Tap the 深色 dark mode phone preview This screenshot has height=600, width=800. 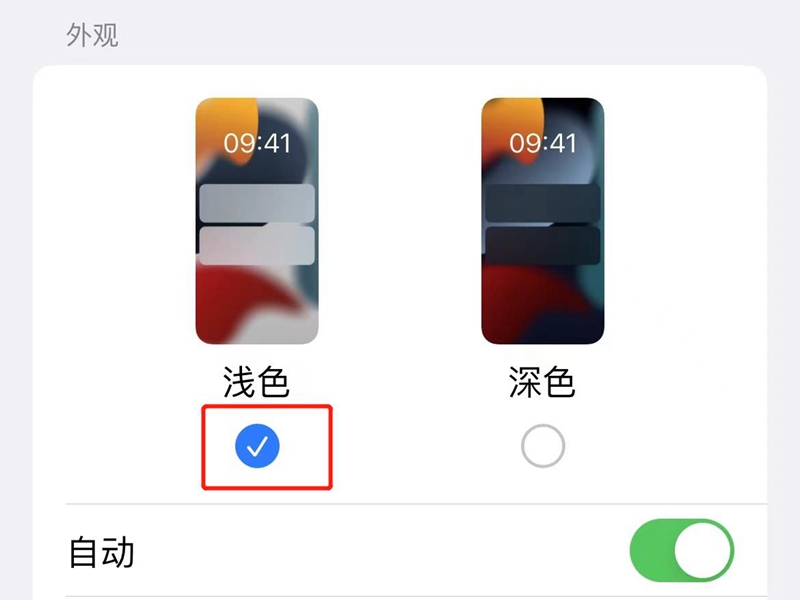pyautogui.click(x=543, y=221)
